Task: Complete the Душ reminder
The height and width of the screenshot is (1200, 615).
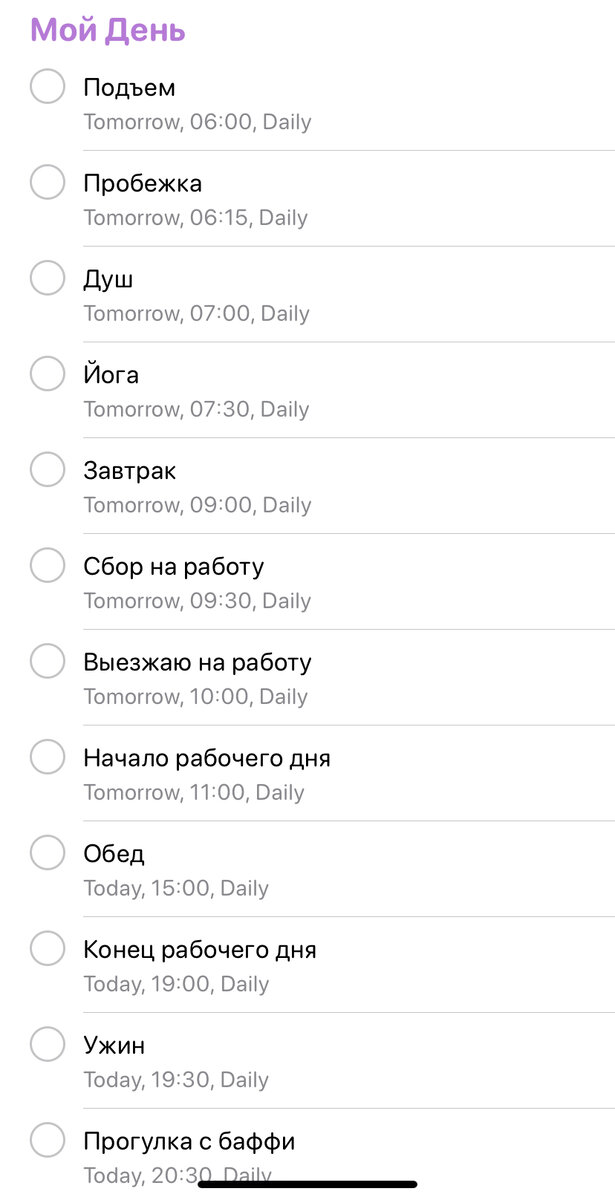Action: coord(47,278)
